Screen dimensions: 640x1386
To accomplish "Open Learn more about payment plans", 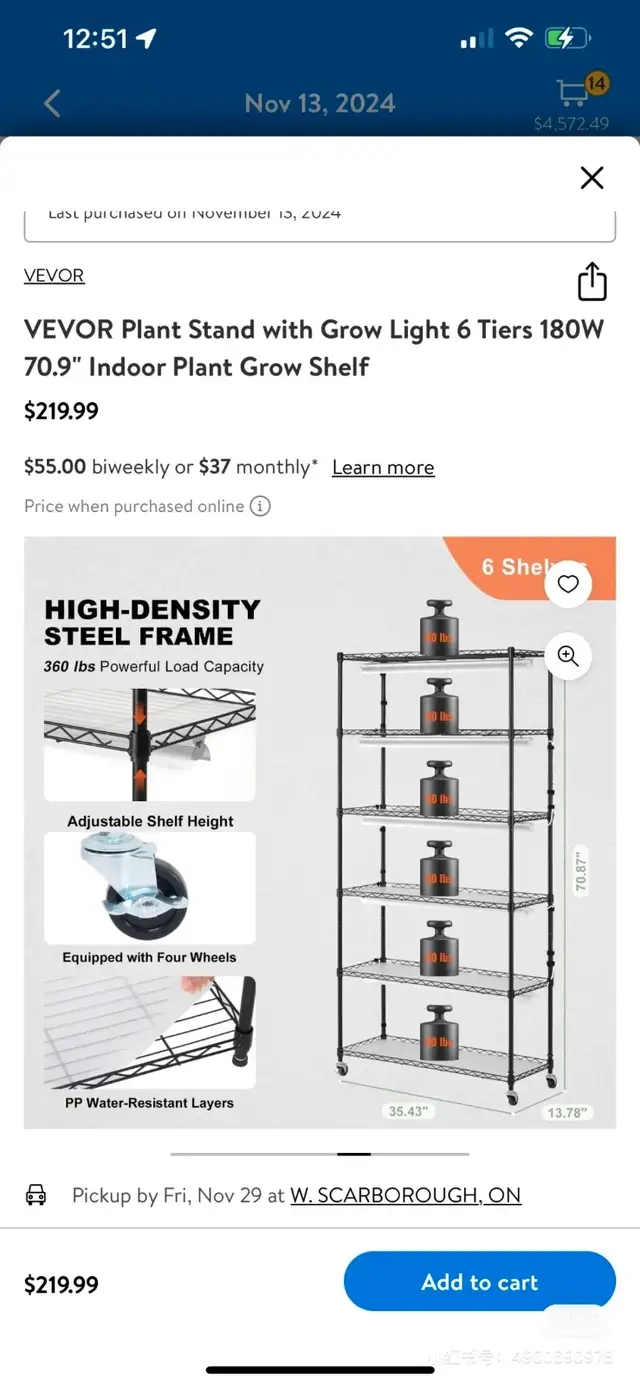I will click(383, 467).
